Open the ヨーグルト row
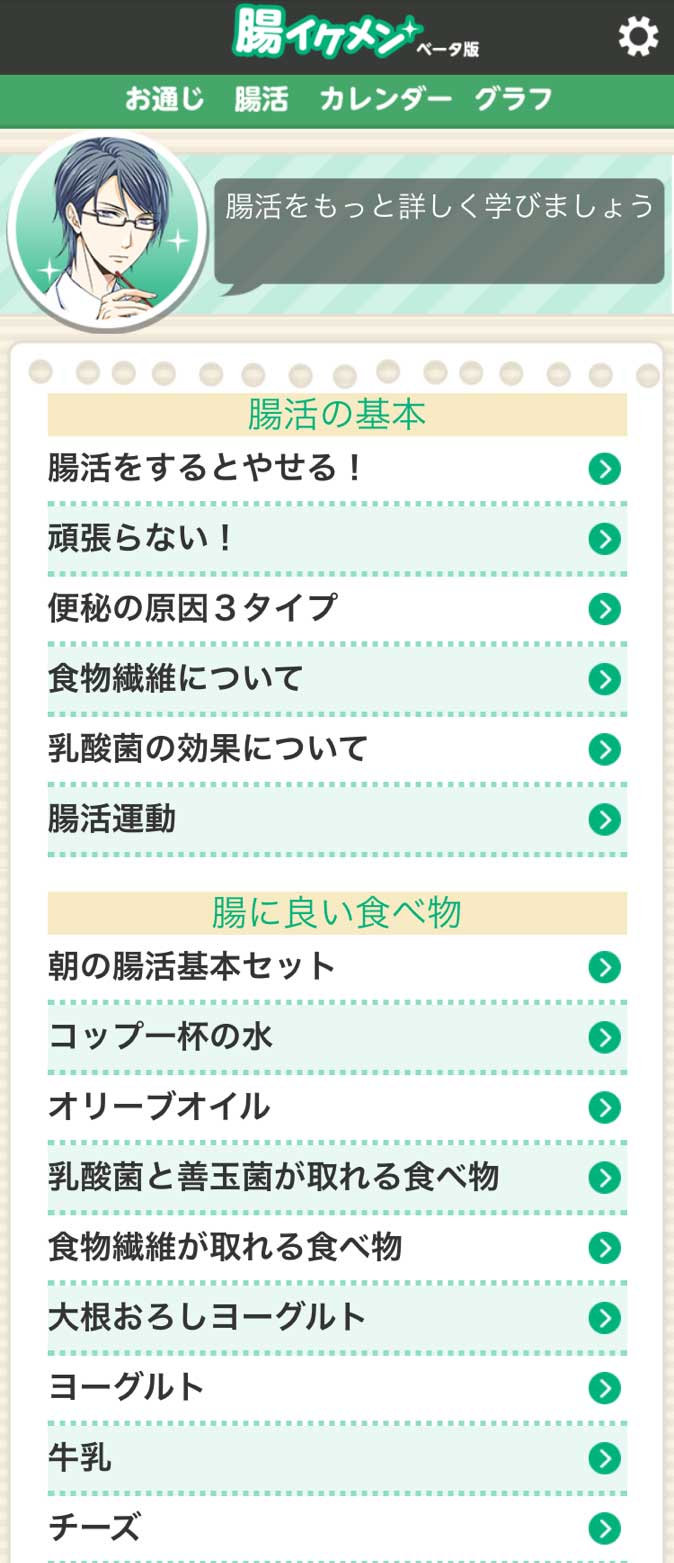Viewport: 674px width, 1563px height. [337, 1388]
